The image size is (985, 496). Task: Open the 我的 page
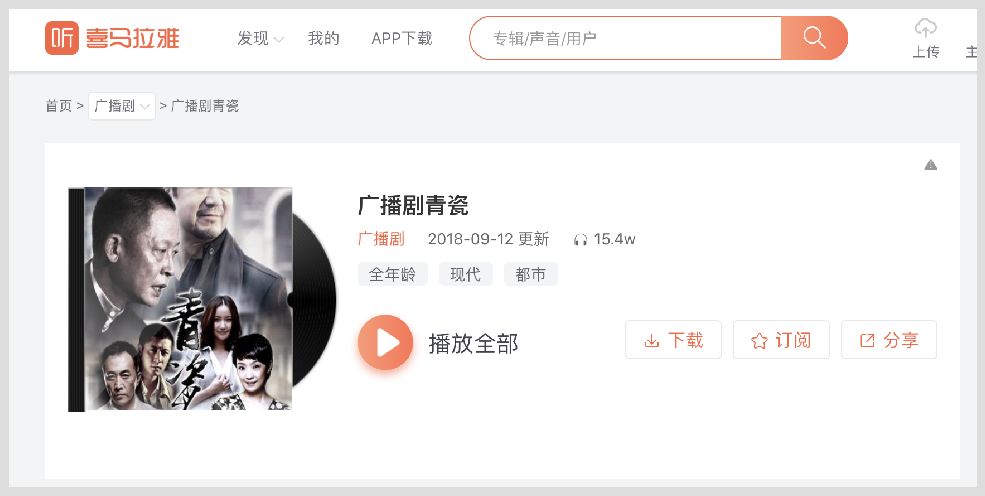pyautogui.click(x=323, y=39)
